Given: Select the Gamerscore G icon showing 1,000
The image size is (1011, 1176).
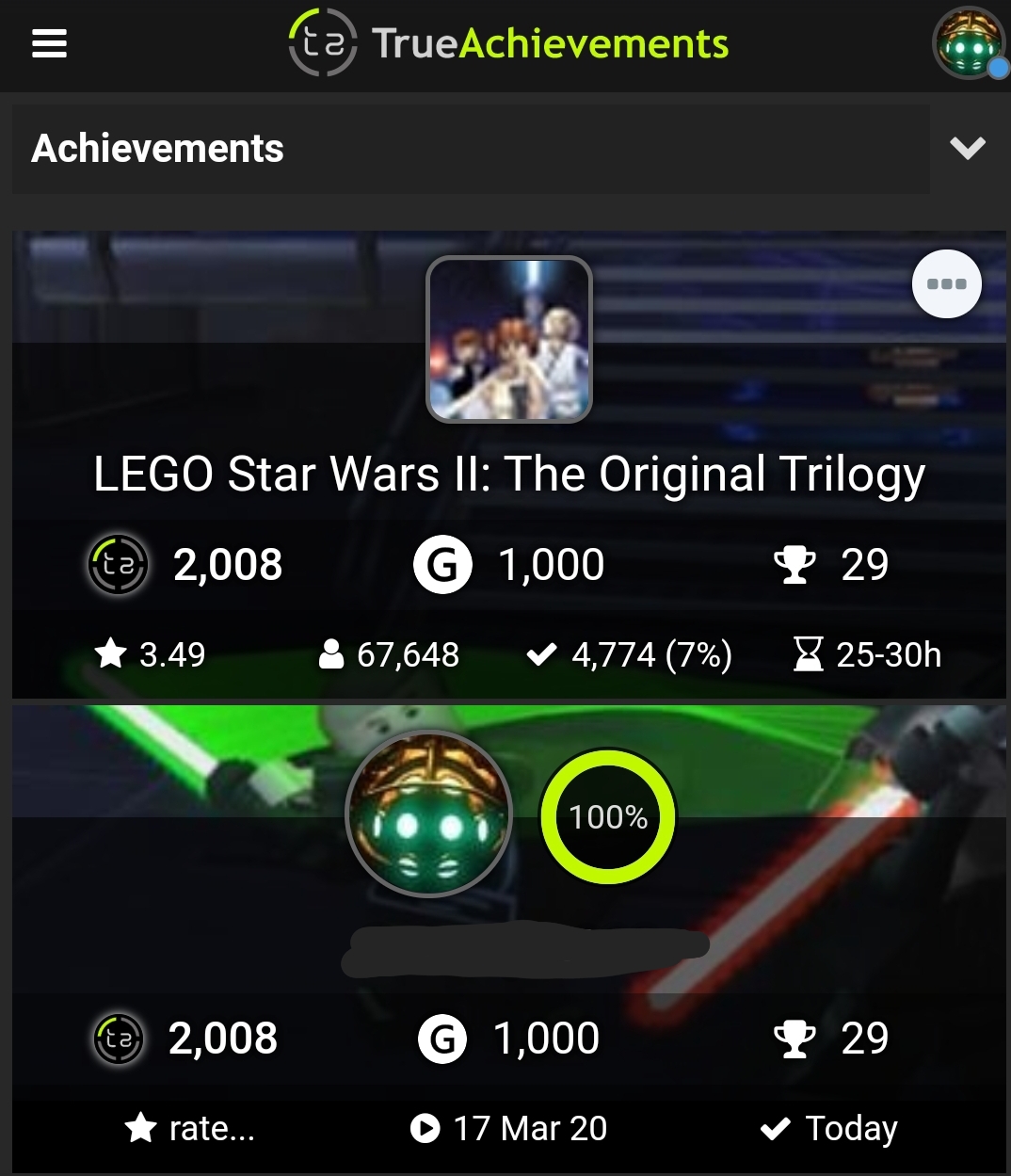Looking at the screenshot, I should coord(442,564).
